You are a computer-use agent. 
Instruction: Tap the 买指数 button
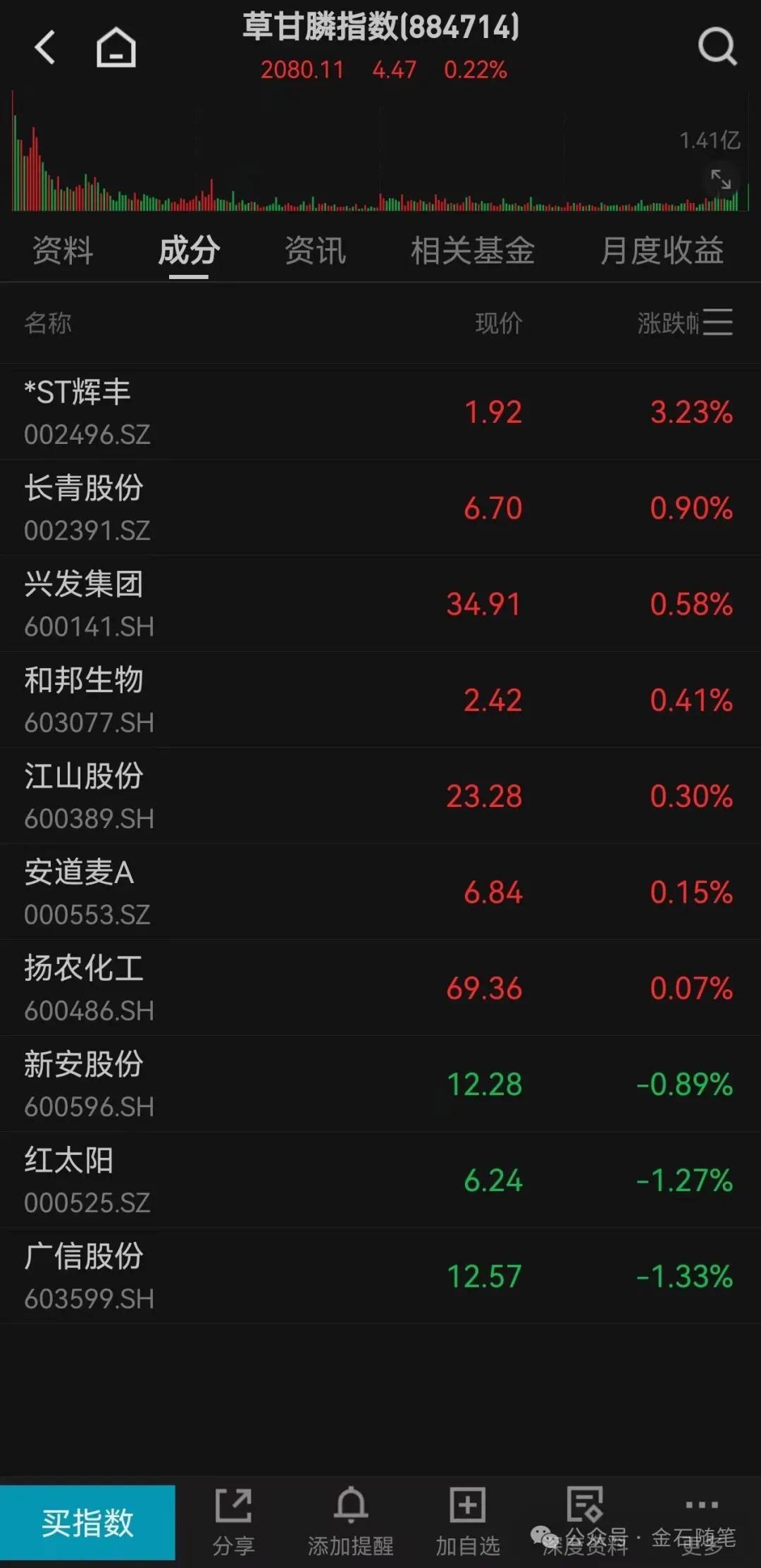(87, 1522)
